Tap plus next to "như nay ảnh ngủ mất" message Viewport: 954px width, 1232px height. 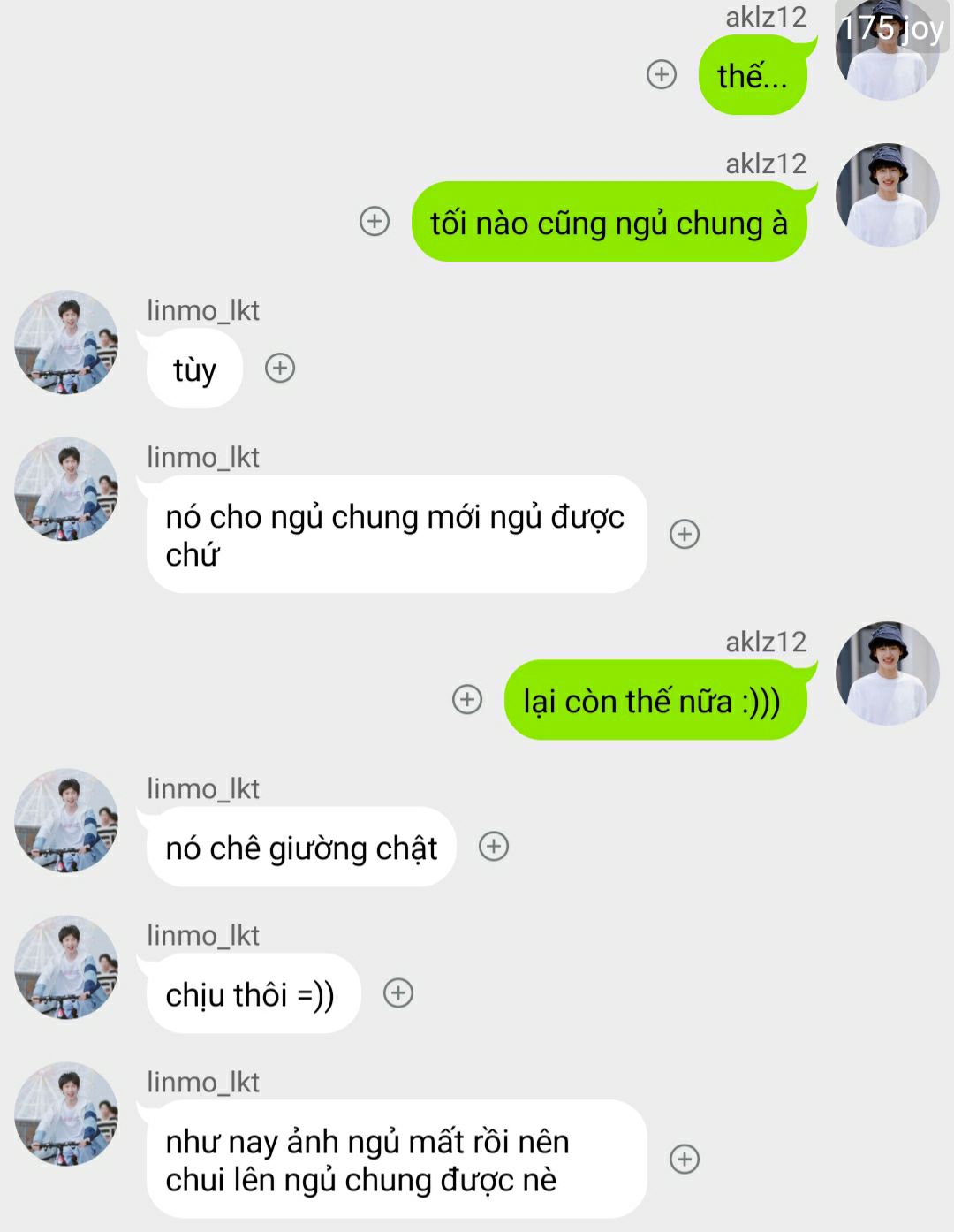pyautogui.click(x=685, y=1159)
